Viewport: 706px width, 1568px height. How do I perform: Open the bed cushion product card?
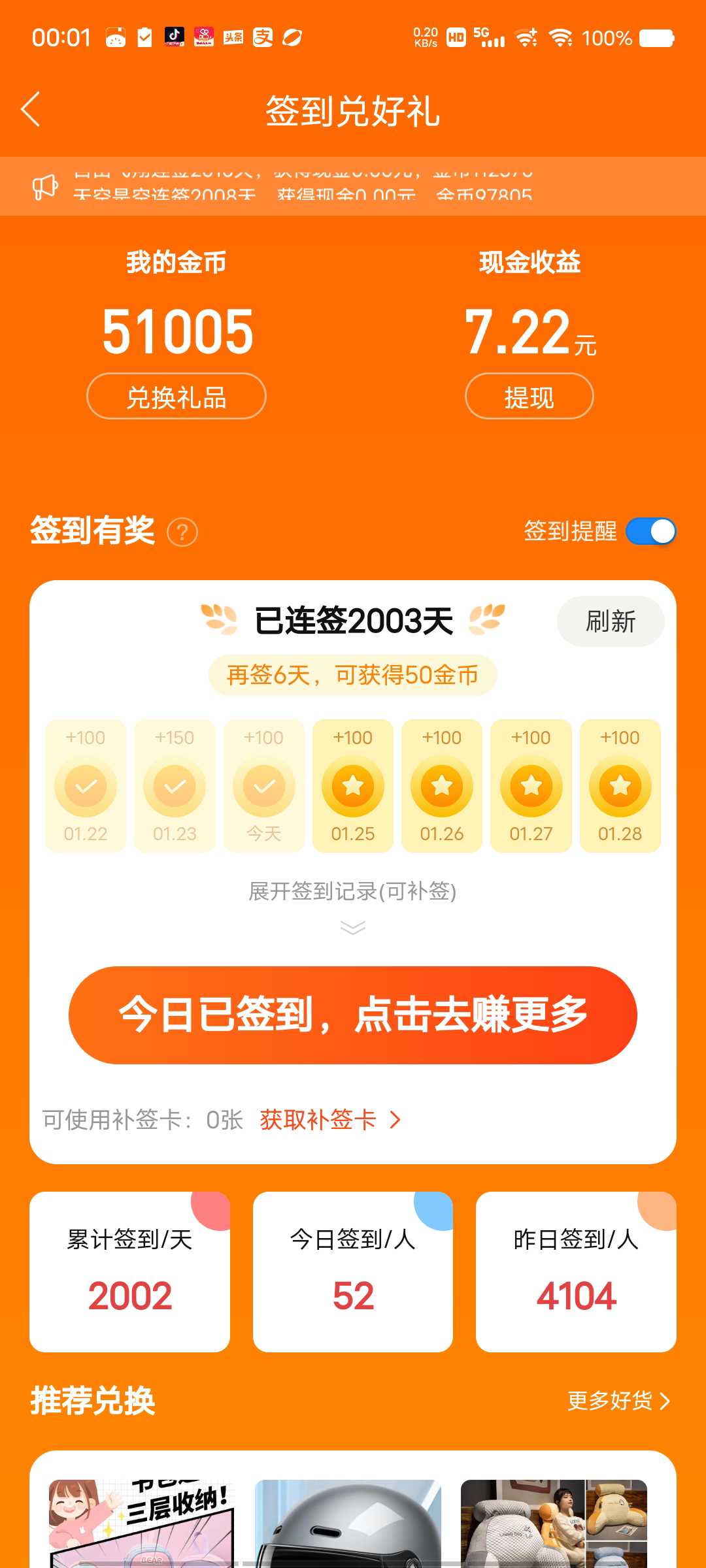point(554,1524)
